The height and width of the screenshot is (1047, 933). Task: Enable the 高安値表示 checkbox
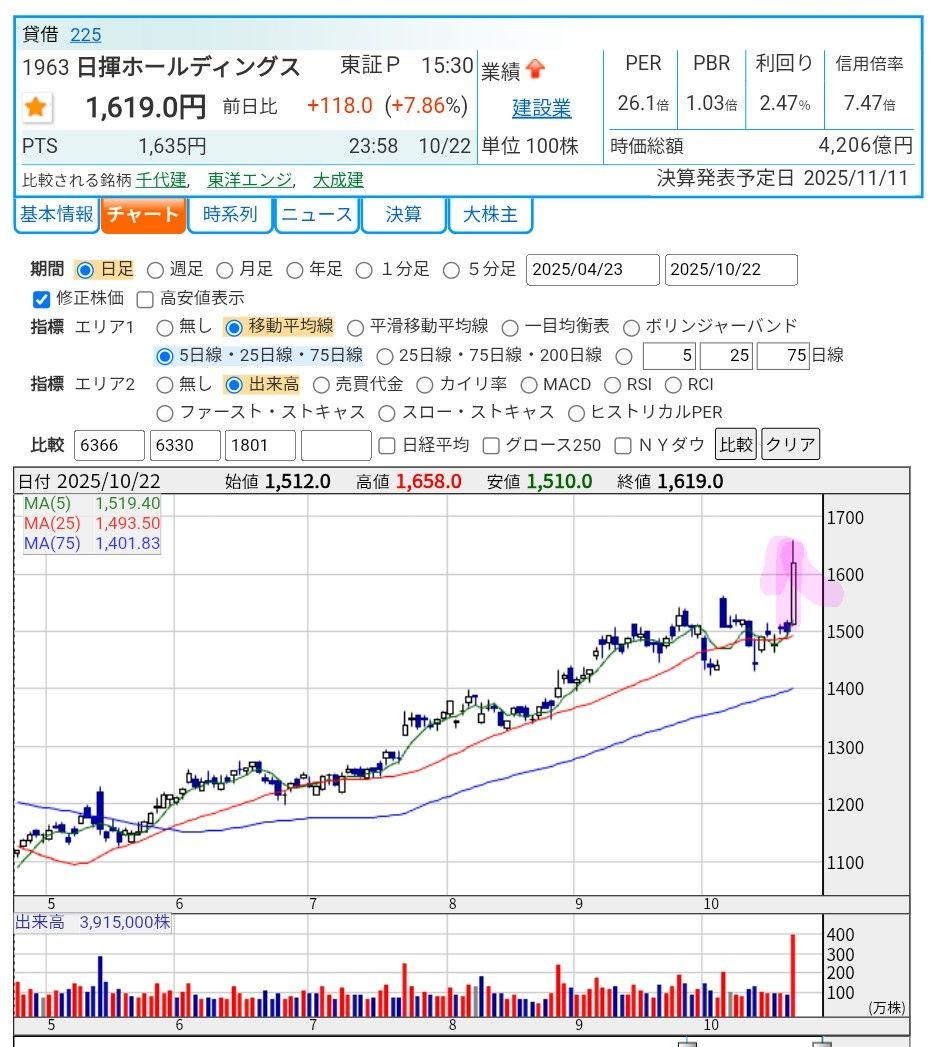(144, 298)
